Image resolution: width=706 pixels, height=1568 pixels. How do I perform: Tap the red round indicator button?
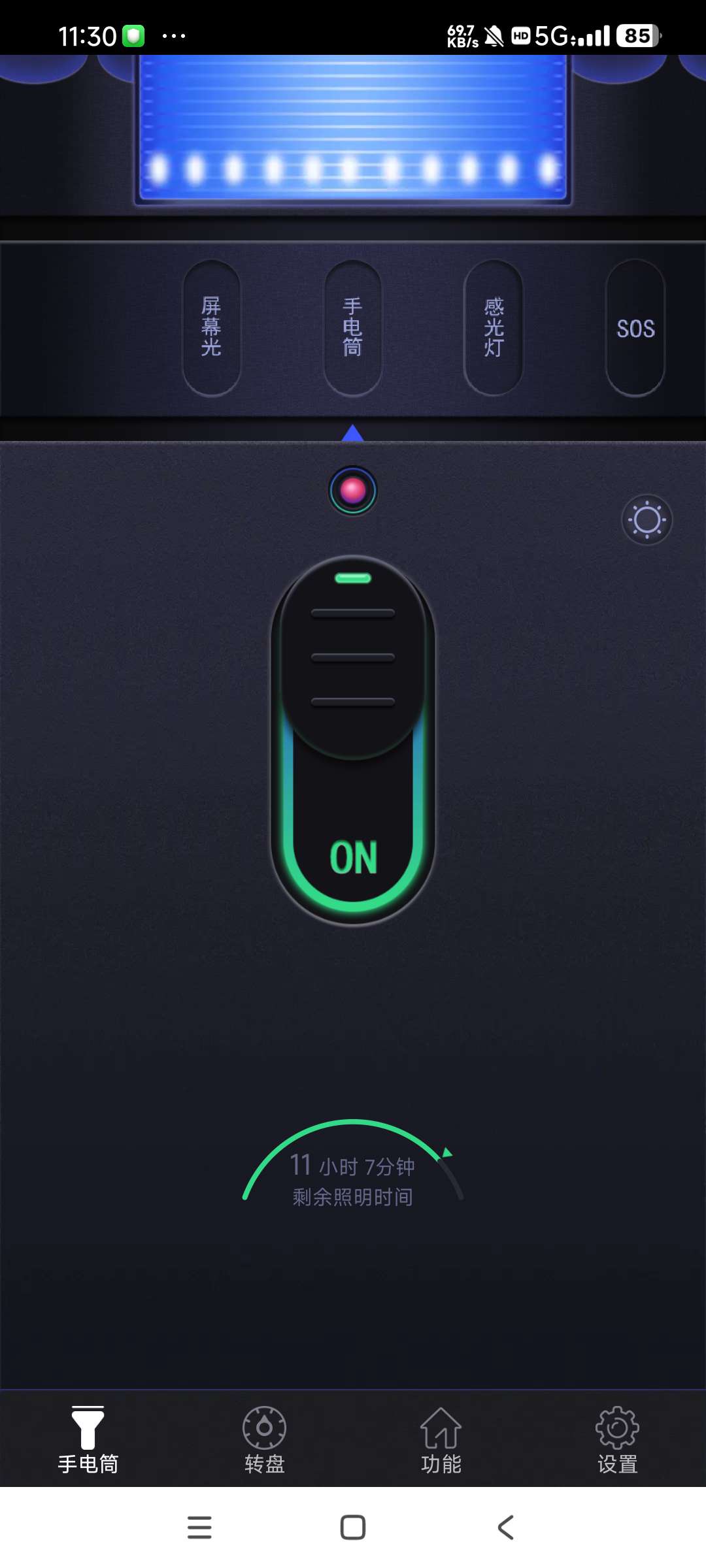coord(353,490)
